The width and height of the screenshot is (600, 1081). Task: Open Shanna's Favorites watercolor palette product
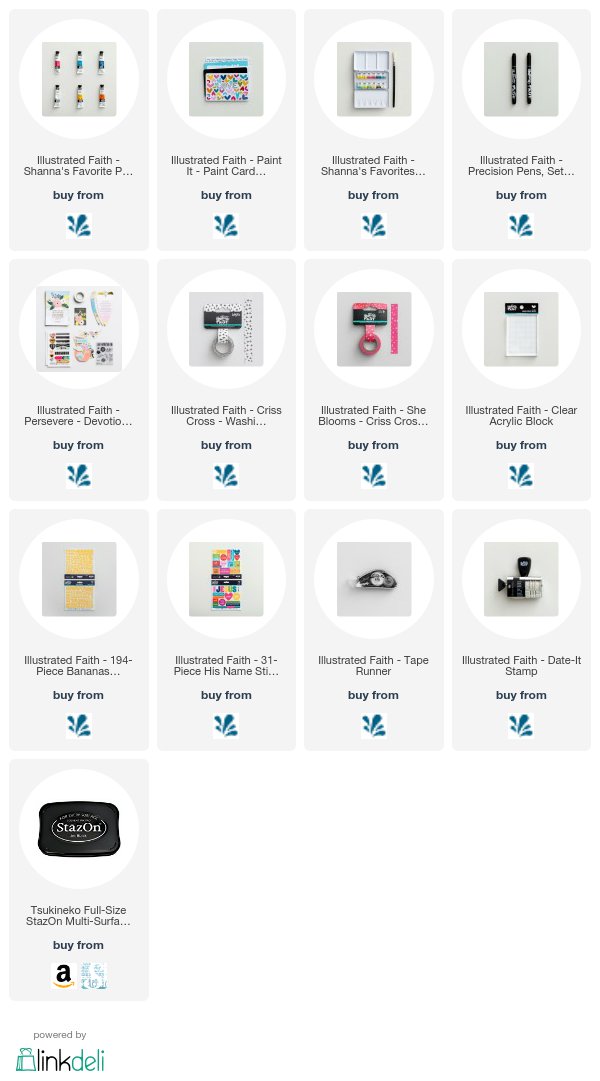click(x=373, y=79)
